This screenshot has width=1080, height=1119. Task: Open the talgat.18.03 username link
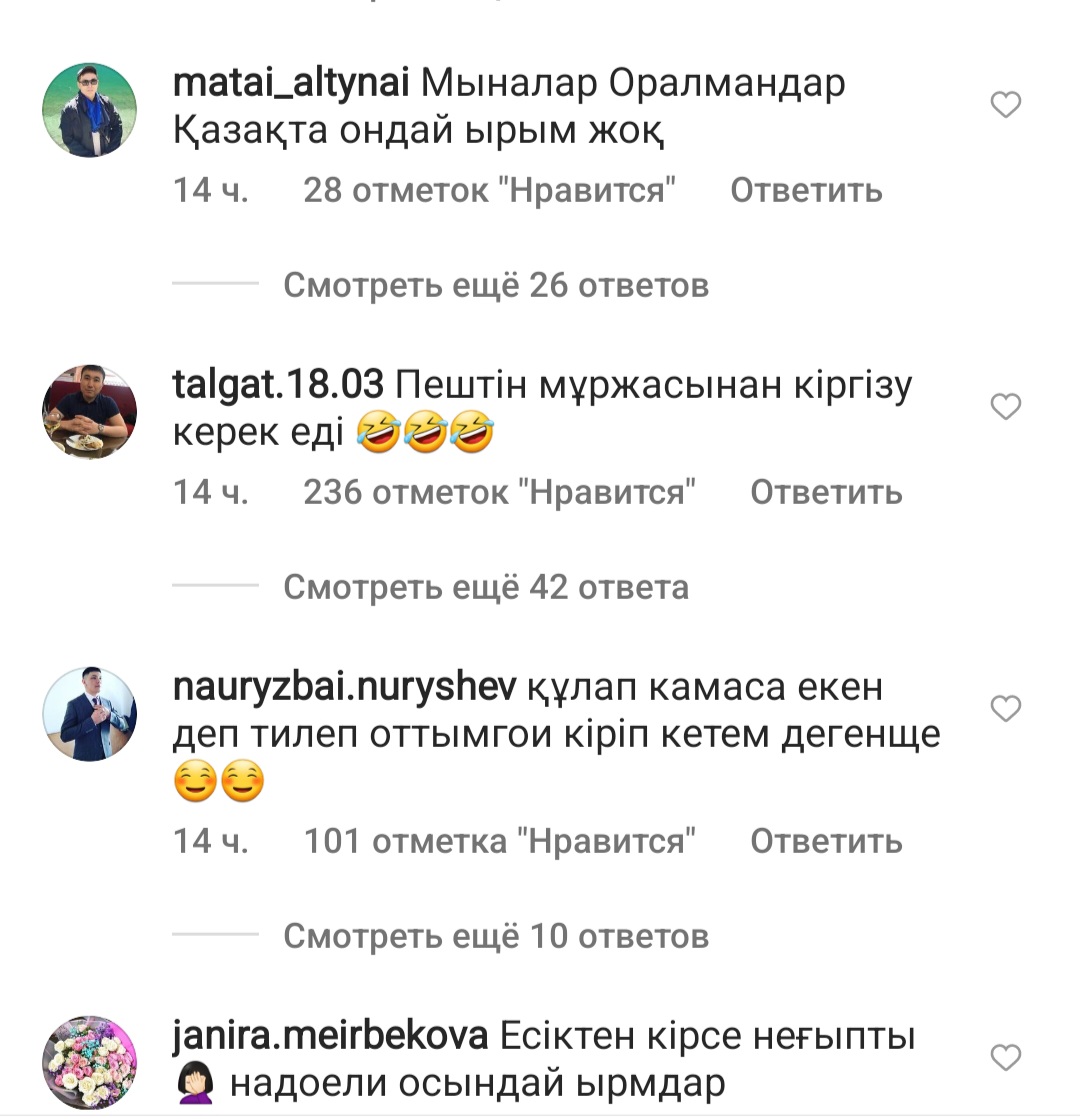click(278, 386)
